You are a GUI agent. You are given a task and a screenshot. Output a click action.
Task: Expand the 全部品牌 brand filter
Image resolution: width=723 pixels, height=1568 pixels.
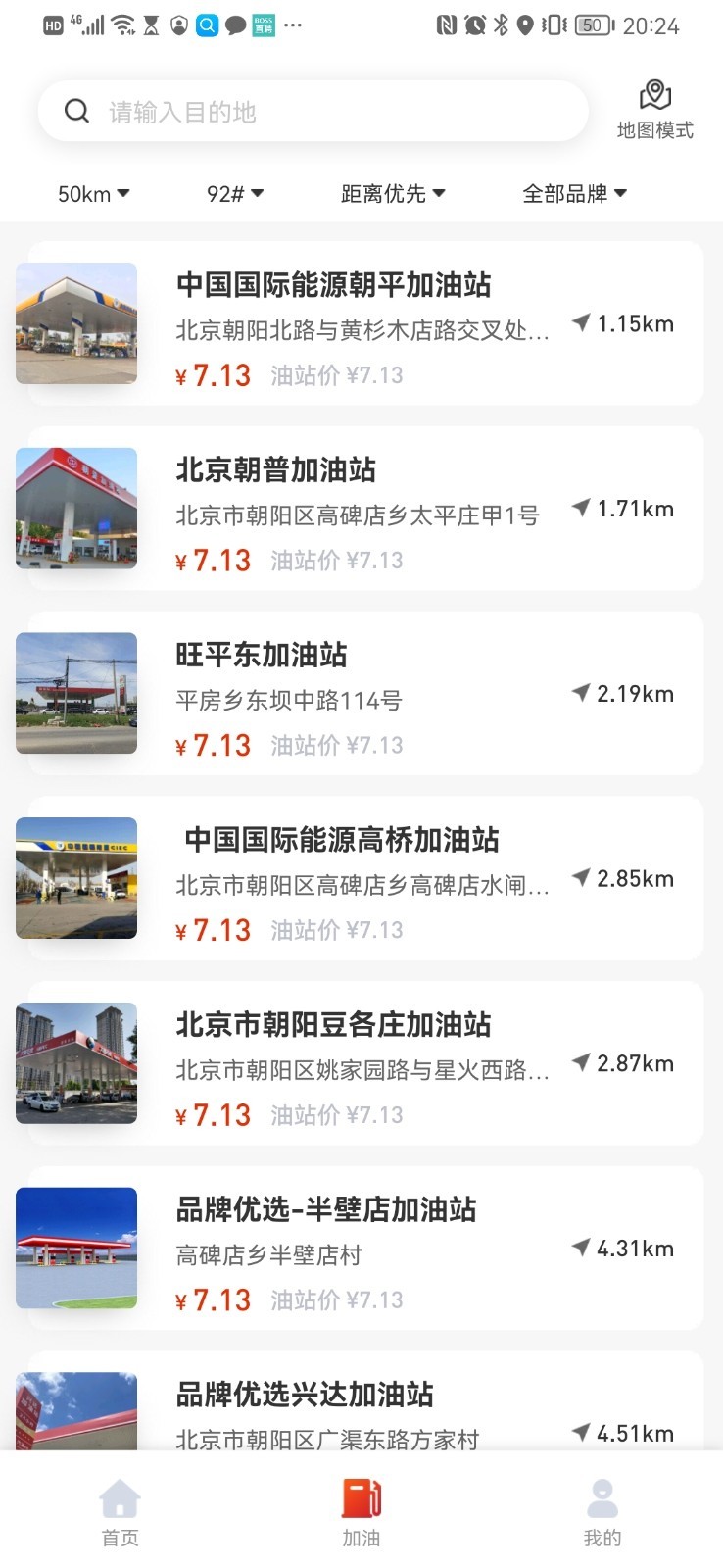574,194
